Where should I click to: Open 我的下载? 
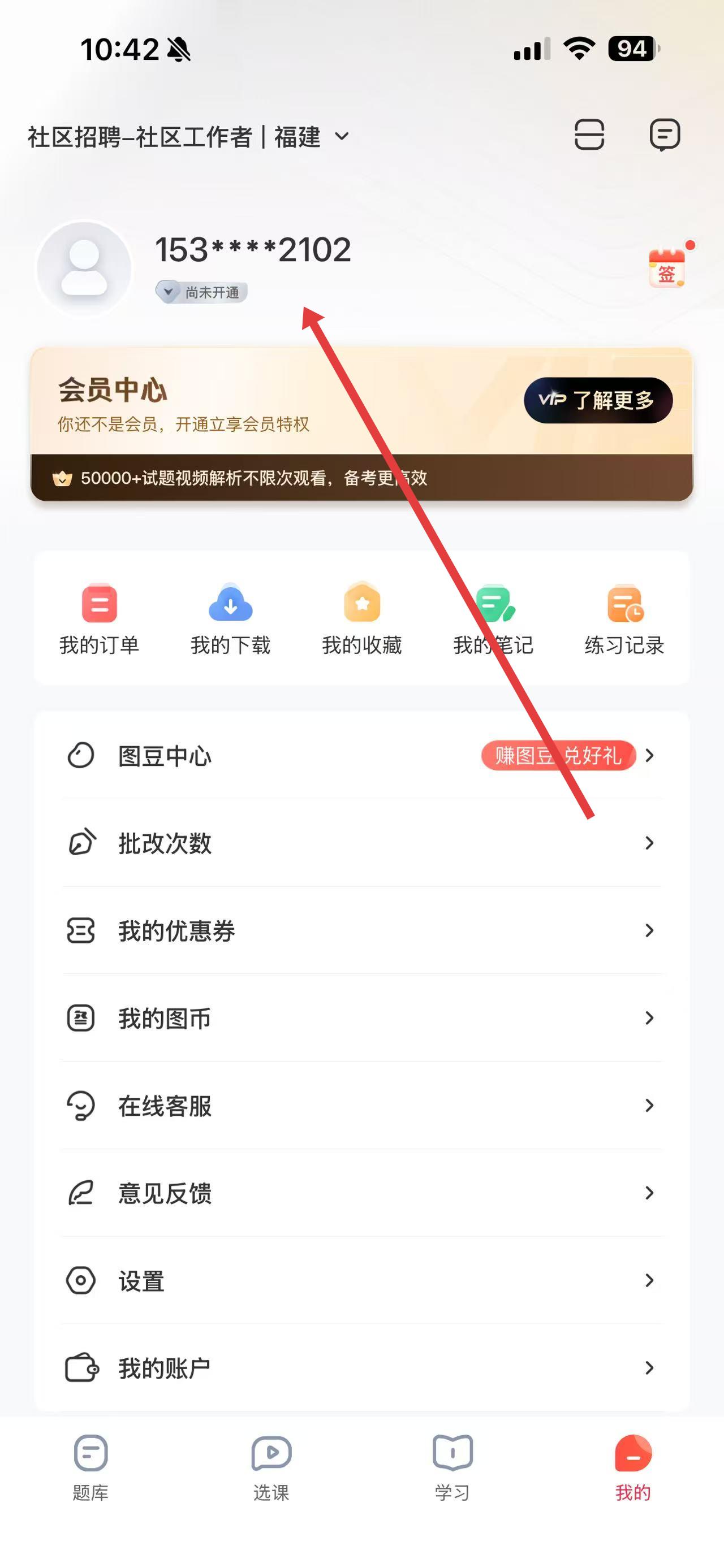tap(230, 618)
